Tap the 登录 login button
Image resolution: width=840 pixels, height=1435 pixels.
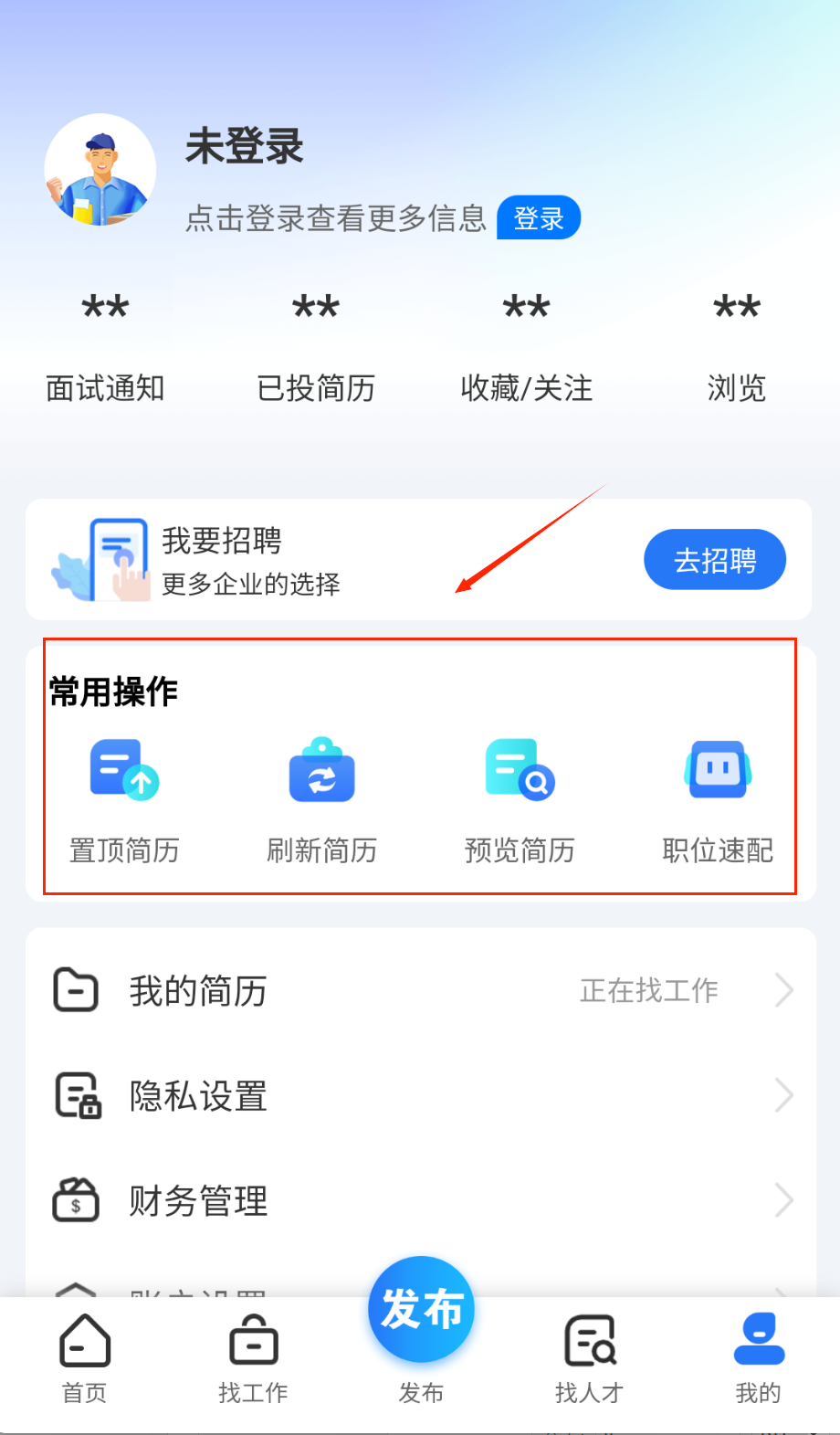tap(538, 218)
